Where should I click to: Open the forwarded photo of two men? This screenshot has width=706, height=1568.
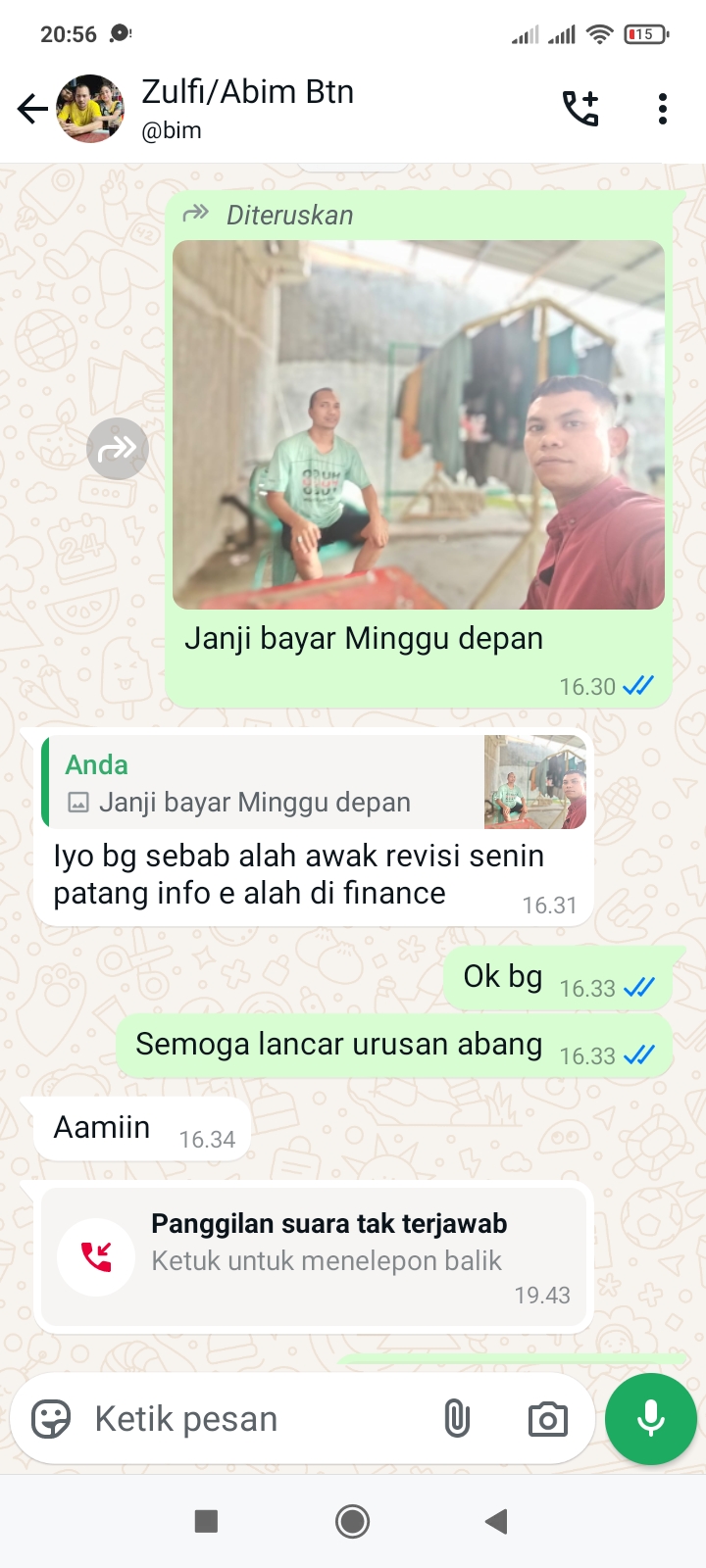point(419,424)
